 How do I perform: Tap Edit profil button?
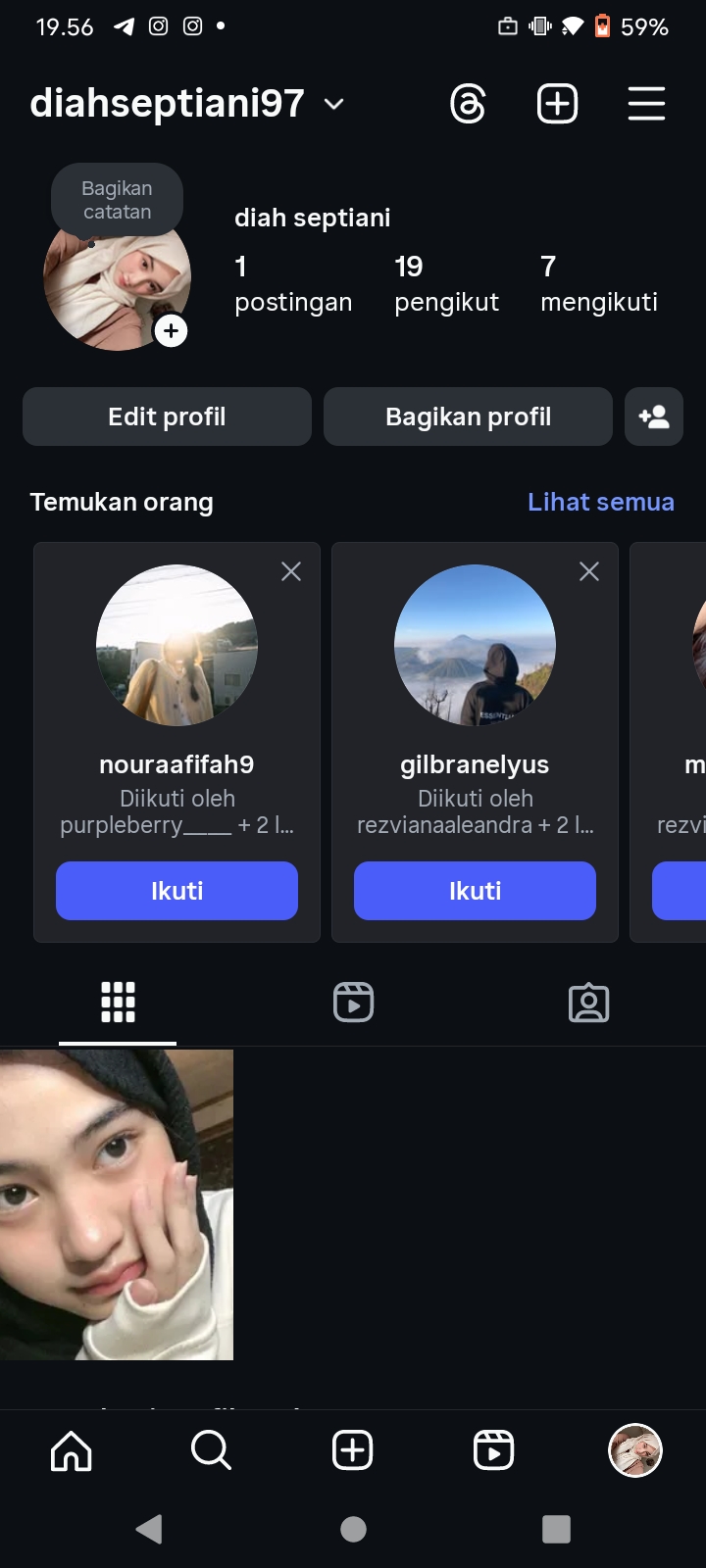[x=167, y=416]
